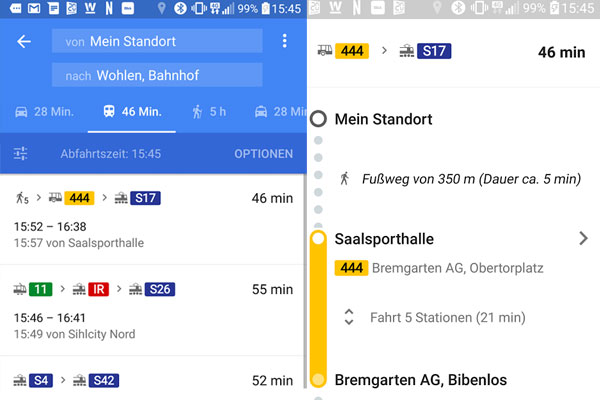Open Saalsporthalle stop details chevron
The width and height of the screenshot is (600, 400).
click(583, 239)
